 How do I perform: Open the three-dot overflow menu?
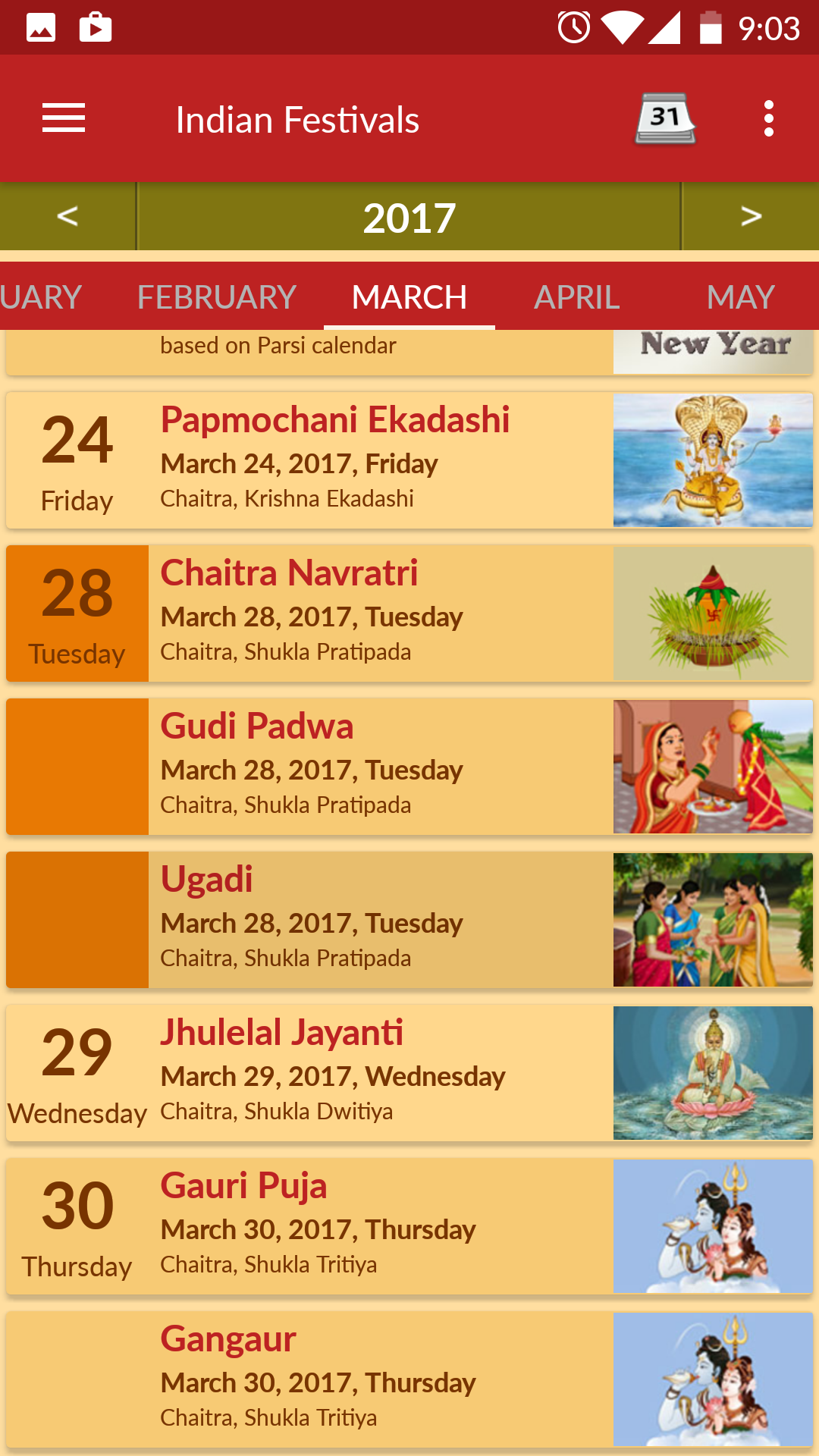click(769, 118)
